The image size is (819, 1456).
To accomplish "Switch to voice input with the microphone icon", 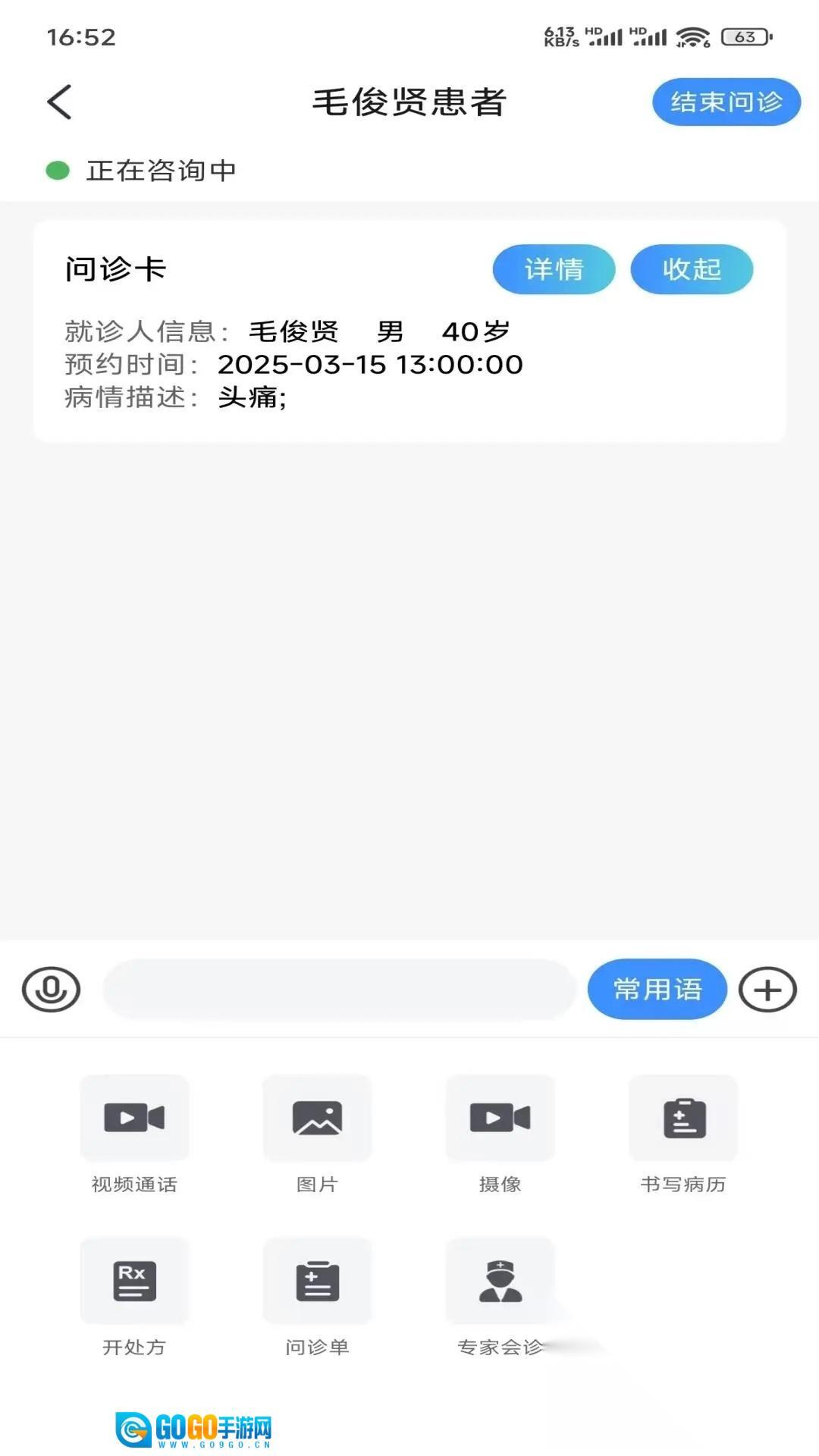I will 51,990.
